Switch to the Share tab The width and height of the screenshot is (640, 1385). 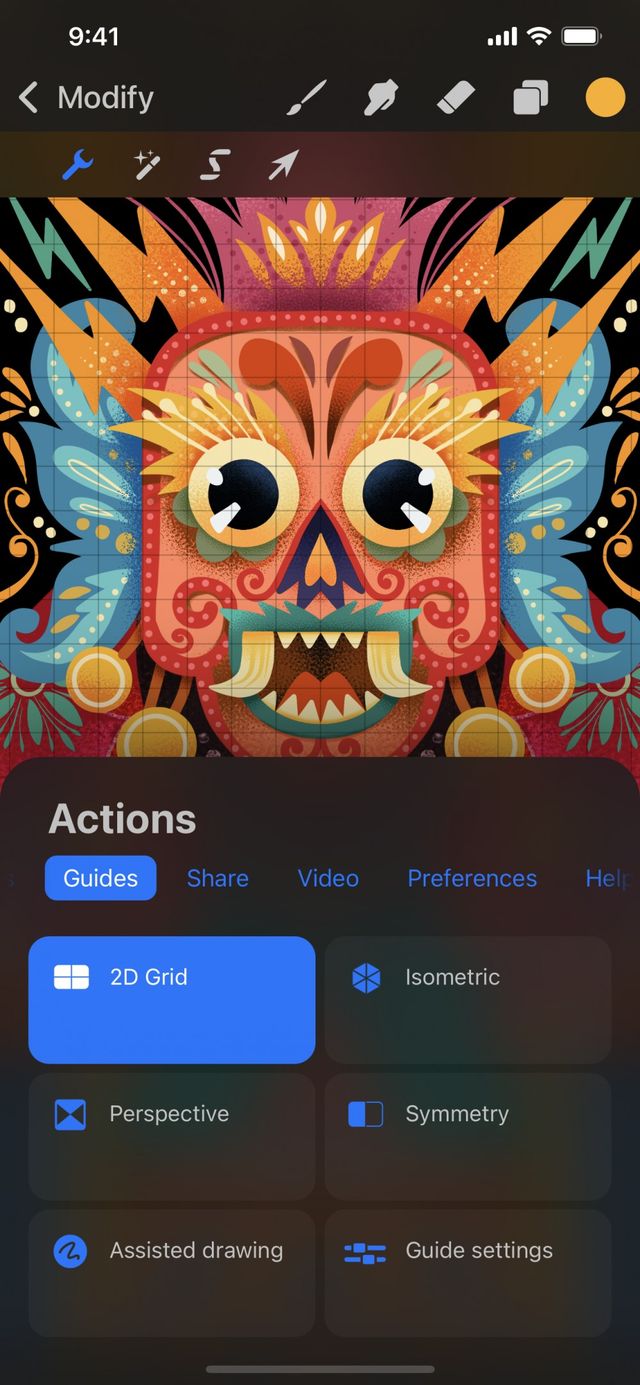[217, 878]
